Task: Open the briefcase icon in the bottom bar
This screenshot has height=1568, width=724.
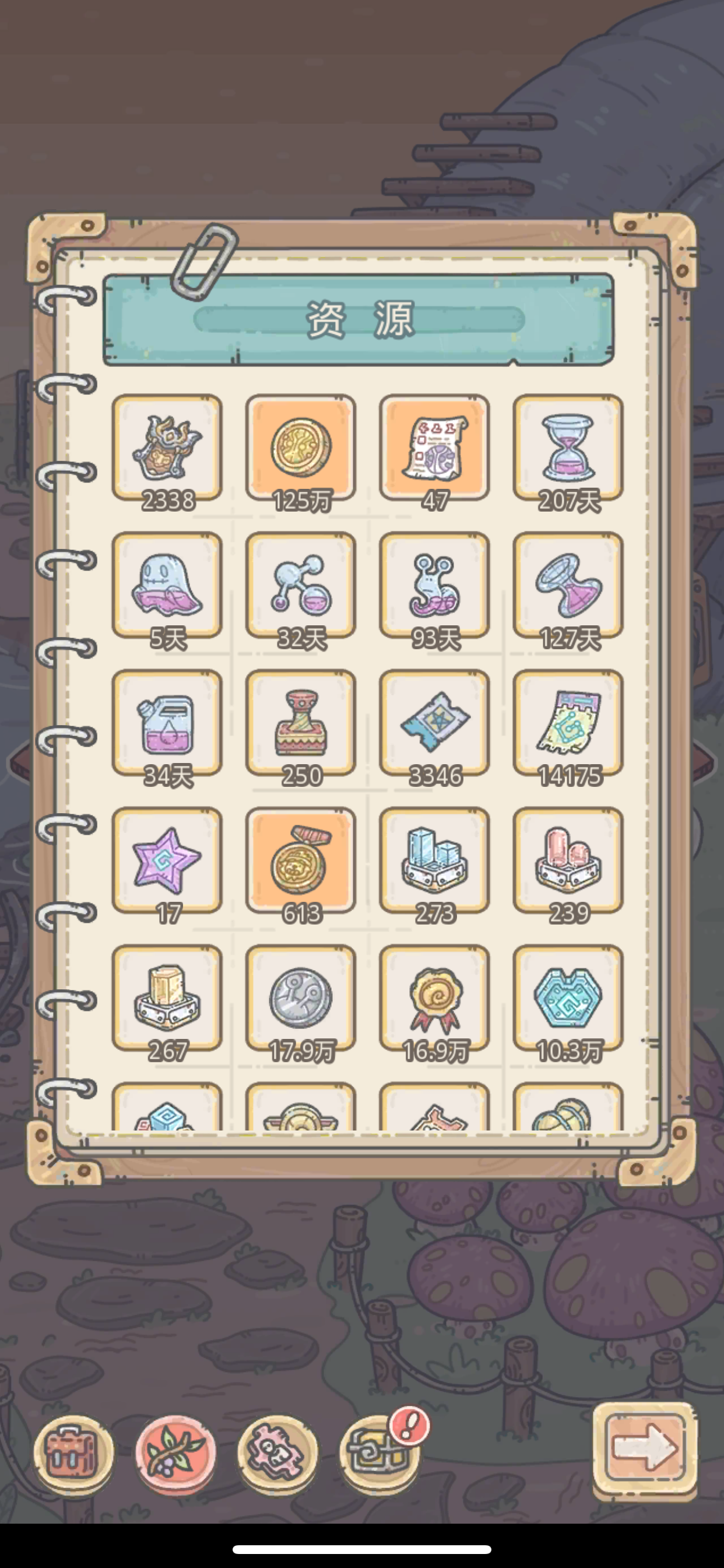Action: point(73,1452)
